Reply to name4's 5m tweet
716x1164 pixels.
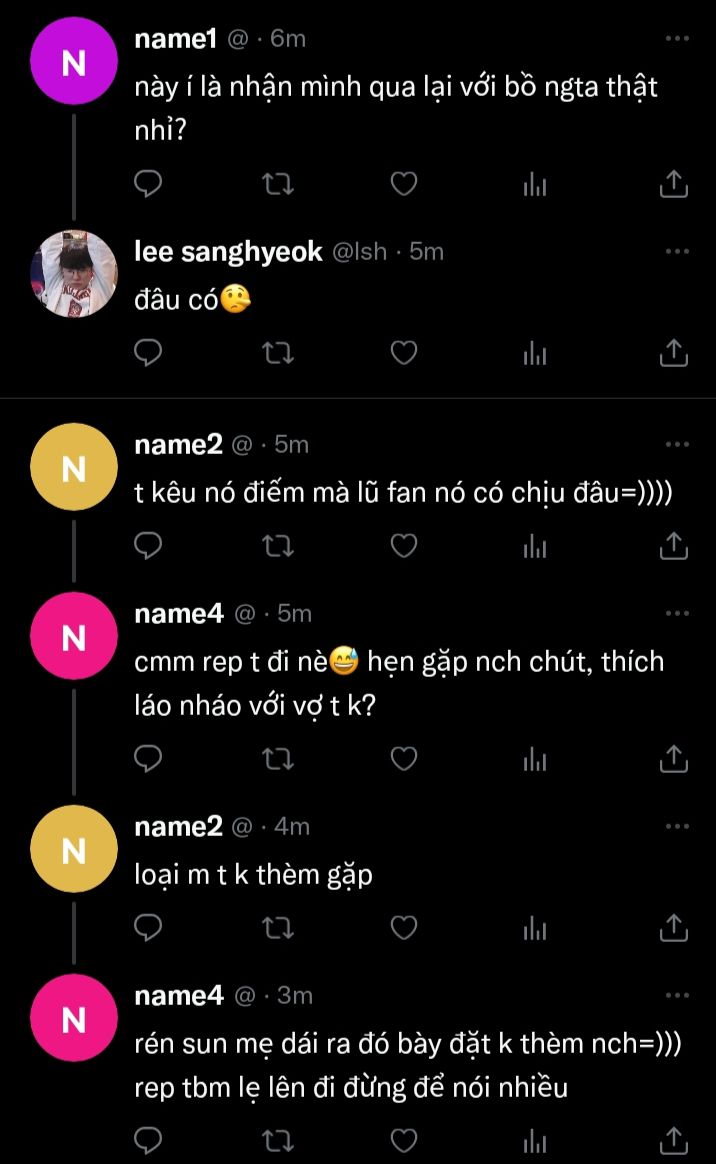(x=148, y=759)
